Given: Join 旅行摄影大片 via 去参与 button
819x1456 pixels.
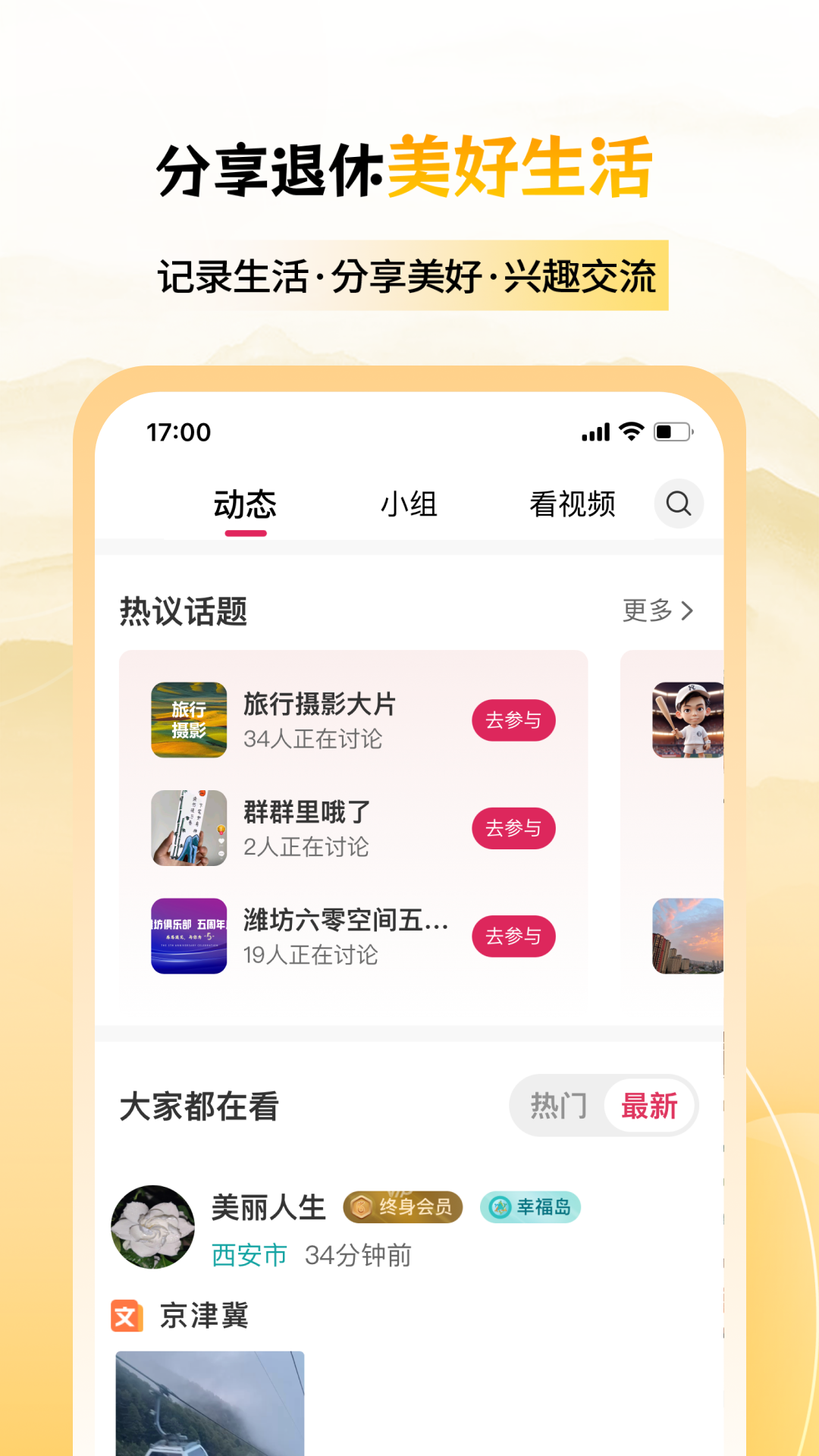Looking at the screenshot, I should tap(514, 721).
